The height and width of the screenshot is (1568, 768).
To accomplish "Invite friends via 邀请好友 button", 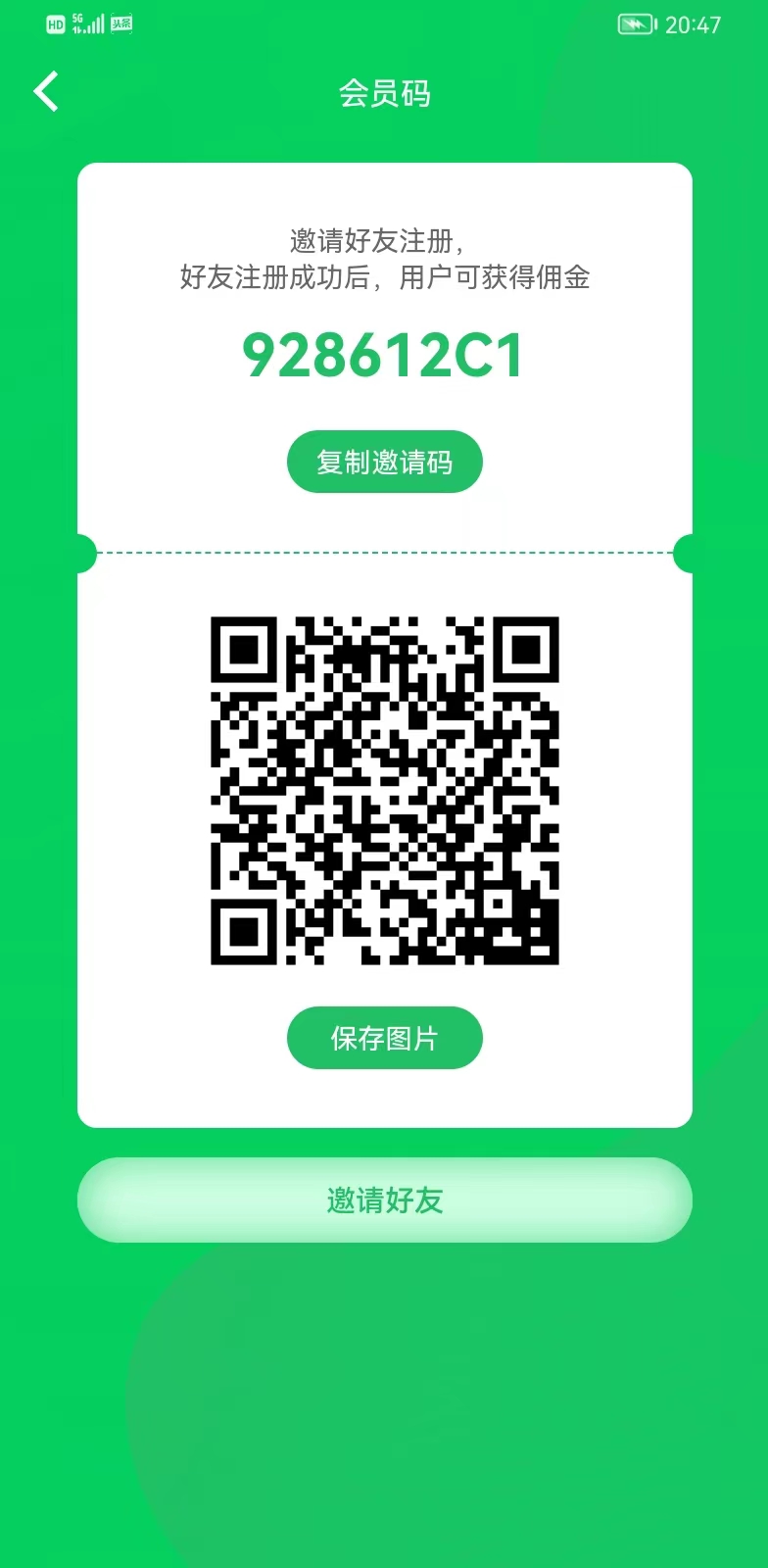I will click(384, 1200).
